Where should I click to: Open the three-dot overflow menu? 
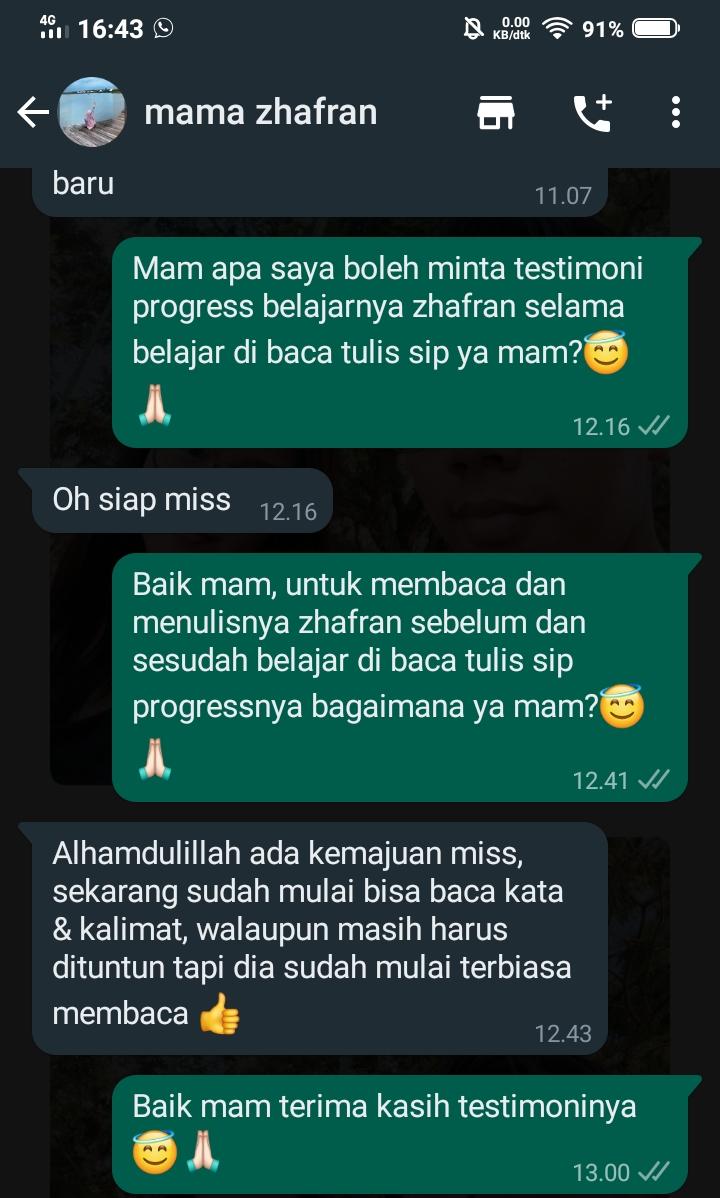(676, 113)
